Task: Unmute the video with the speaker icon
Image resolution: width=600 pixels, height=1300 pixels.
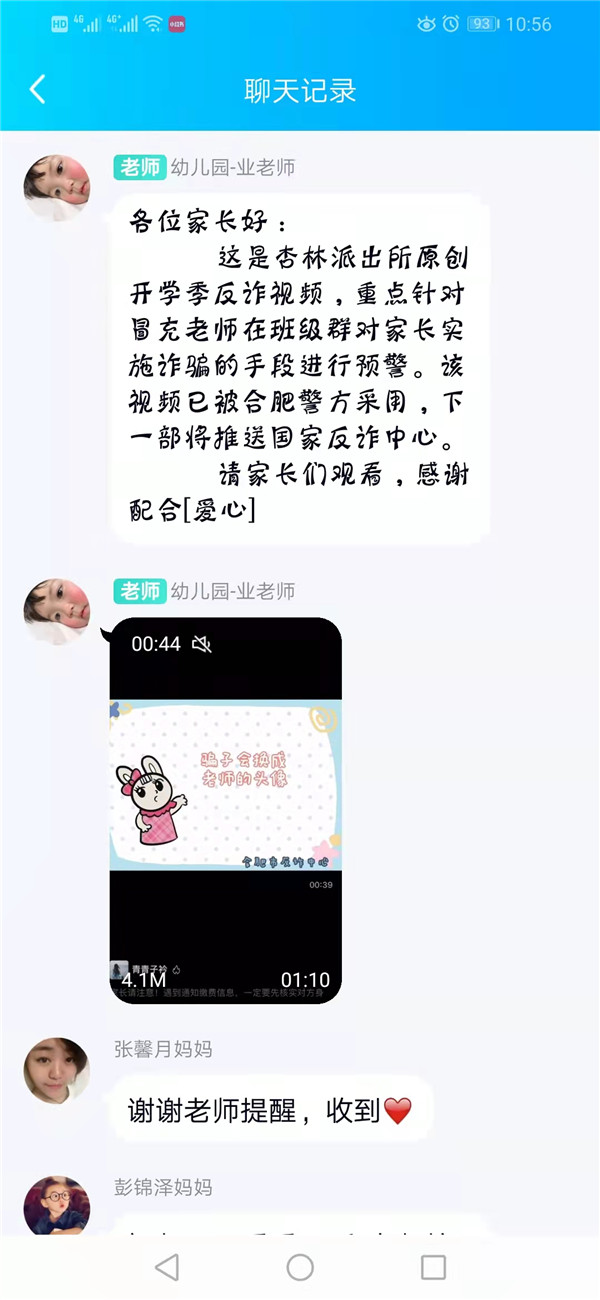Action: pos(202,644)
